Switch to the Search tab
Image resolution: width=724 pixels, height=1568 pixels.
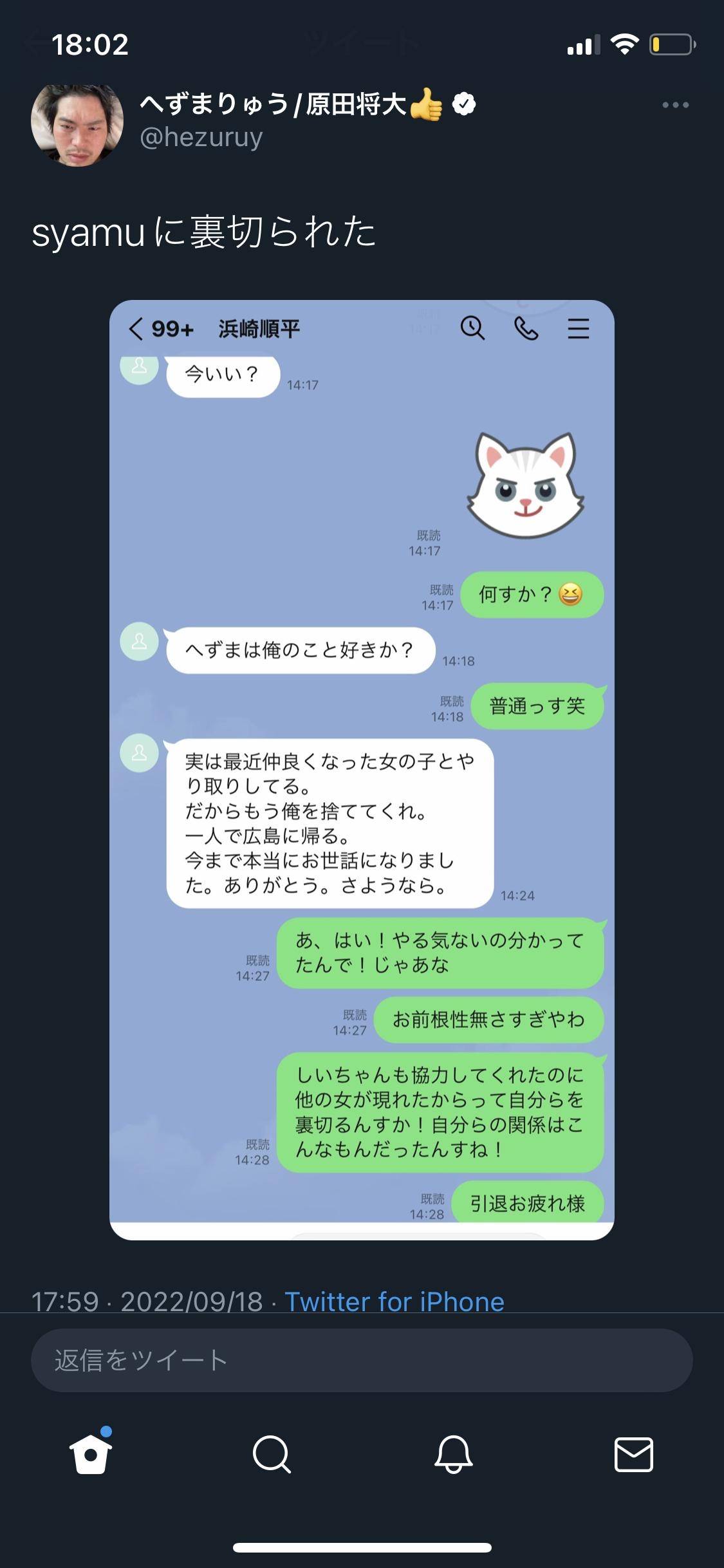click(x=272, y=1454)
